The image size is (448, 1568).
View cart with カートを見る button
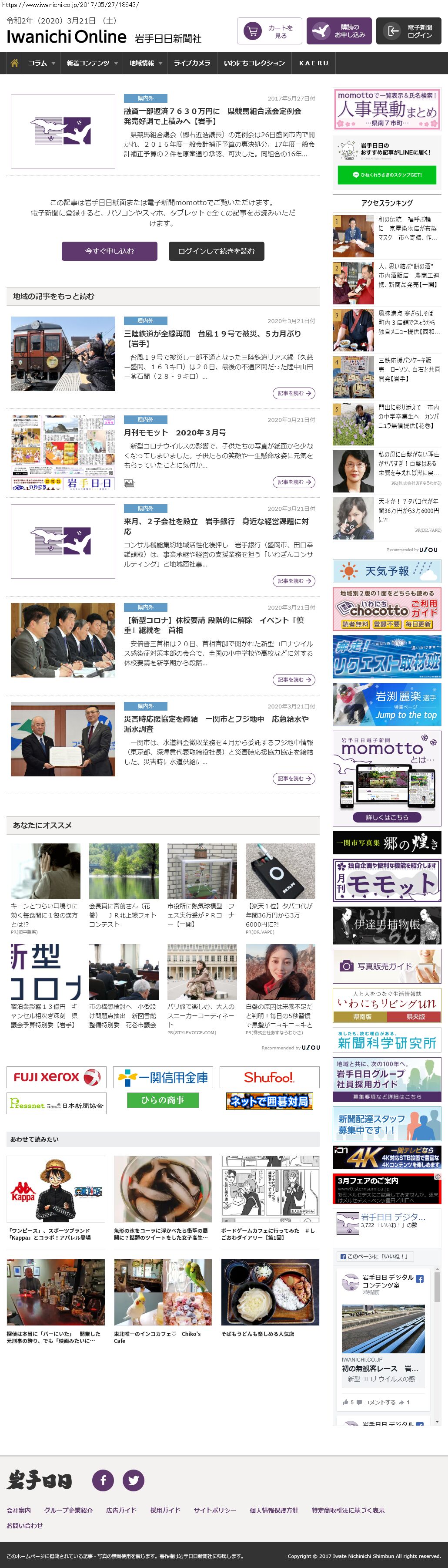269,31
